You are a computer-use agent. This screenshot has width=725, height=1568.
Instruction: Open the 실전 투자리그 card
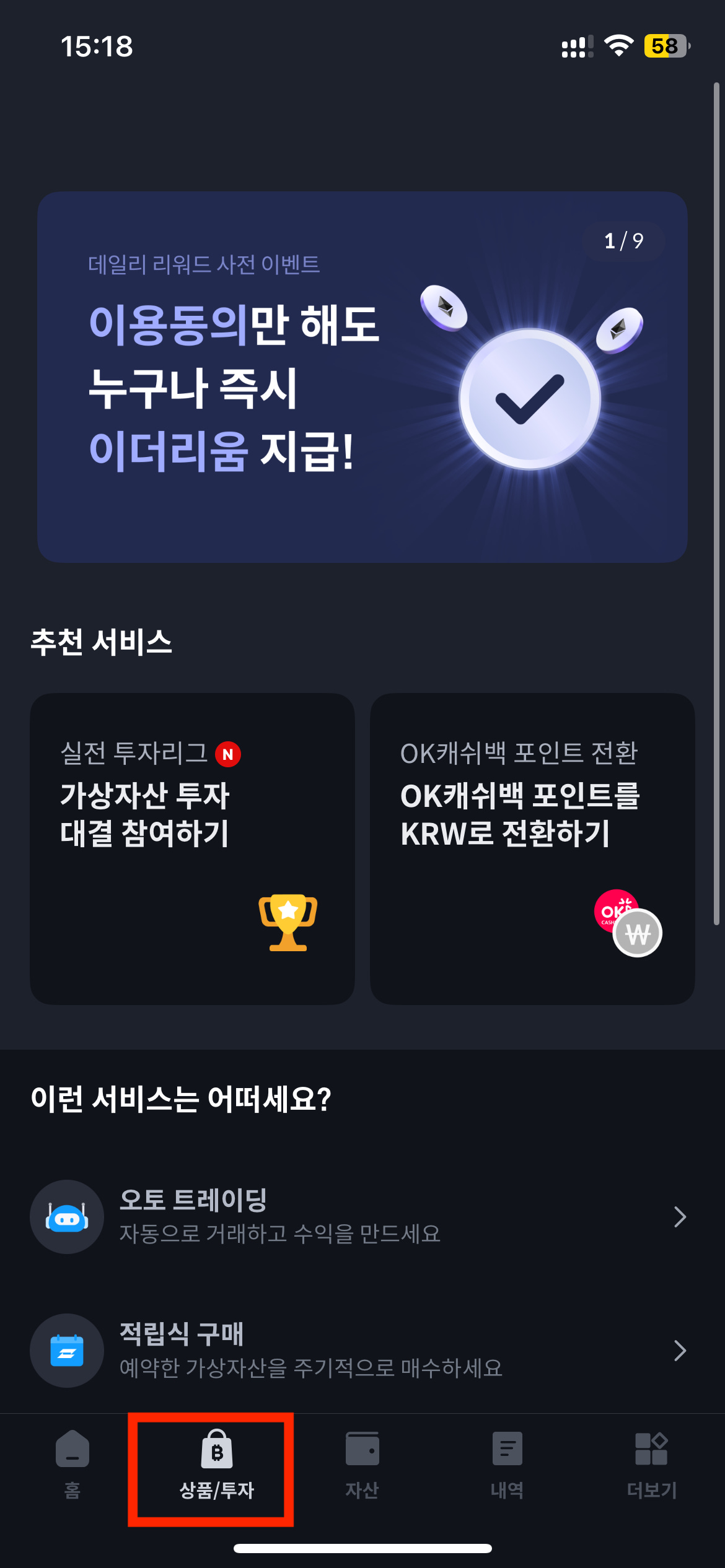pyautogui.click(x=192, y=848)
